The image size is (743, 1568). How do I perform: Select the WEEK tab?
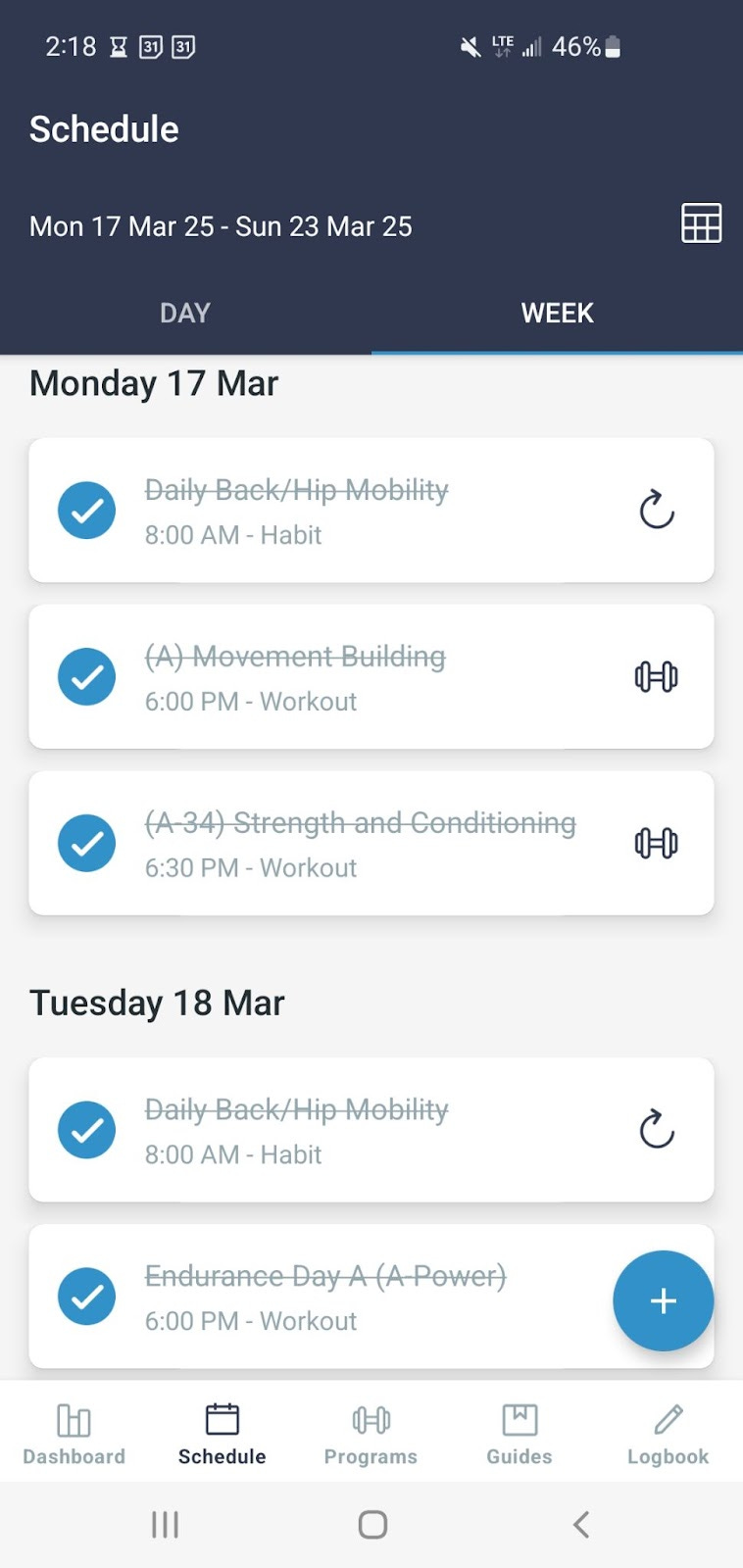point(557,314)
